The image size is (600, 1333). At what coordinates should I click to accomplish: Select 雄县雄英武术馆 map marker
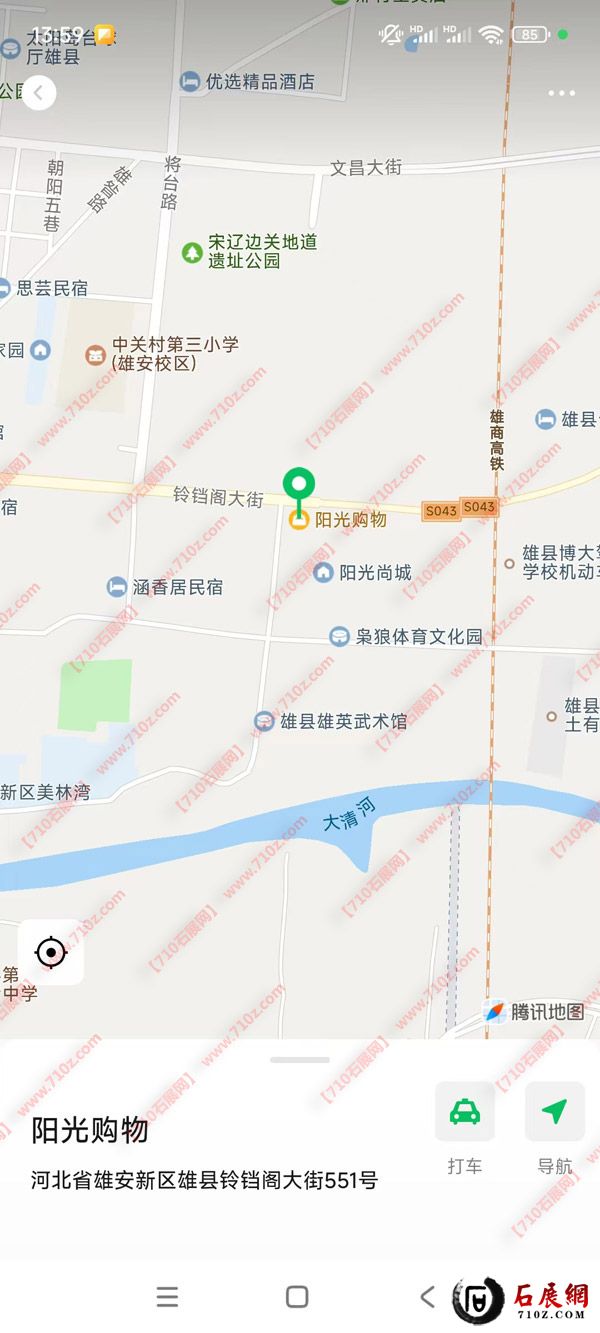264,720
